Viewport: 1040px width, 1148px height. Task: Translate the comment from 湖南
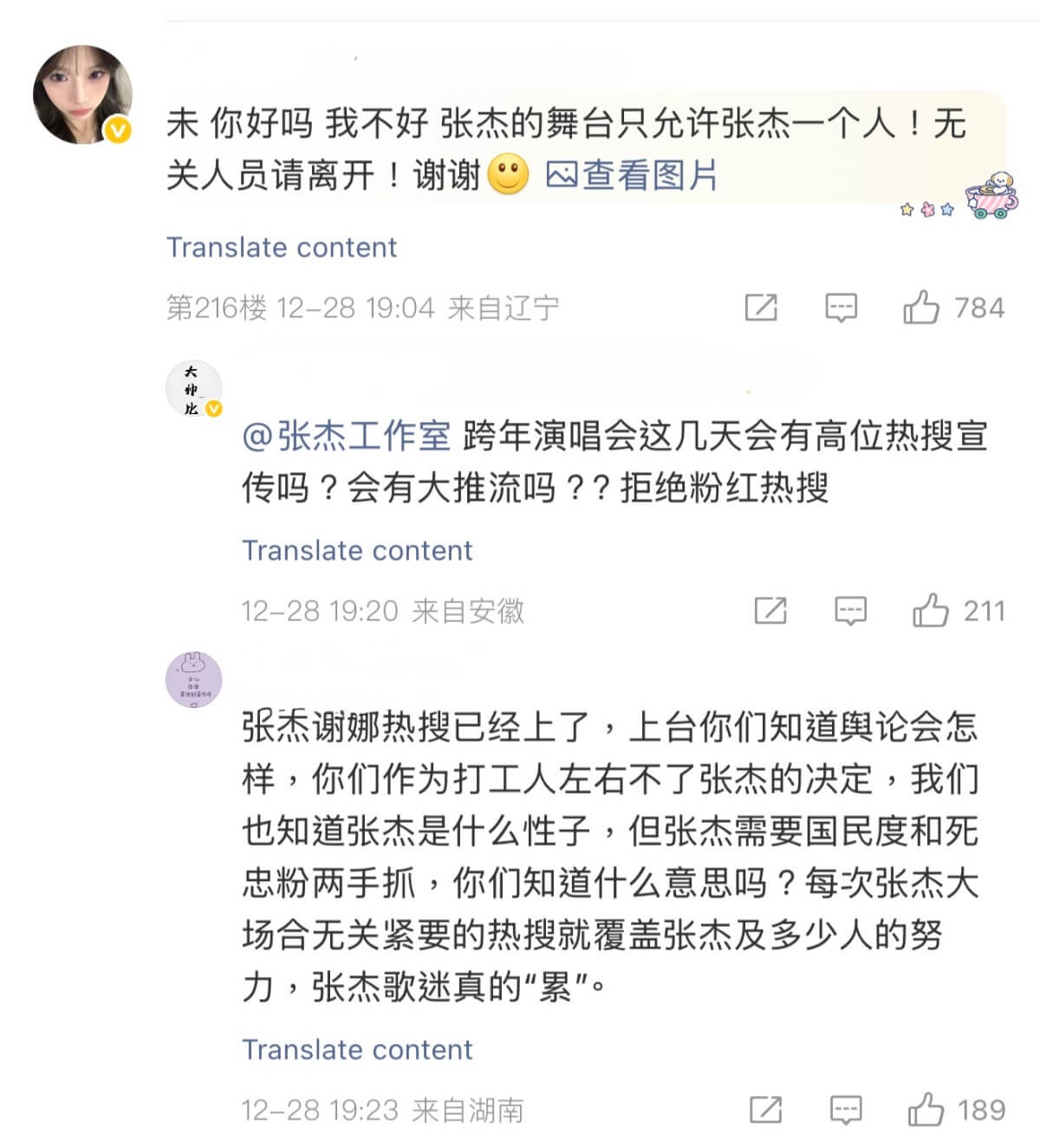[x=357, y=1050]
